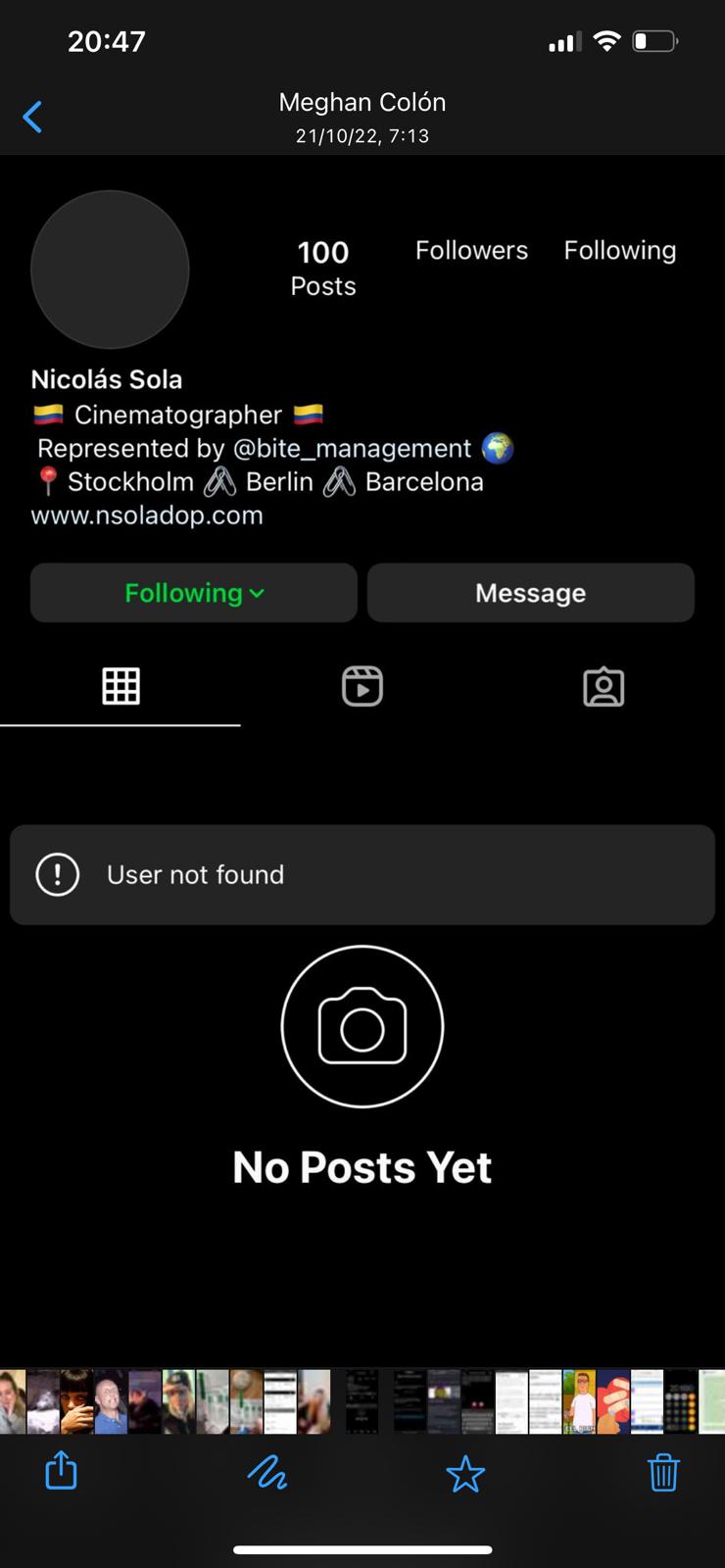Open the calculator keypad thumbnail in filmstrip

click(680, 1401)
